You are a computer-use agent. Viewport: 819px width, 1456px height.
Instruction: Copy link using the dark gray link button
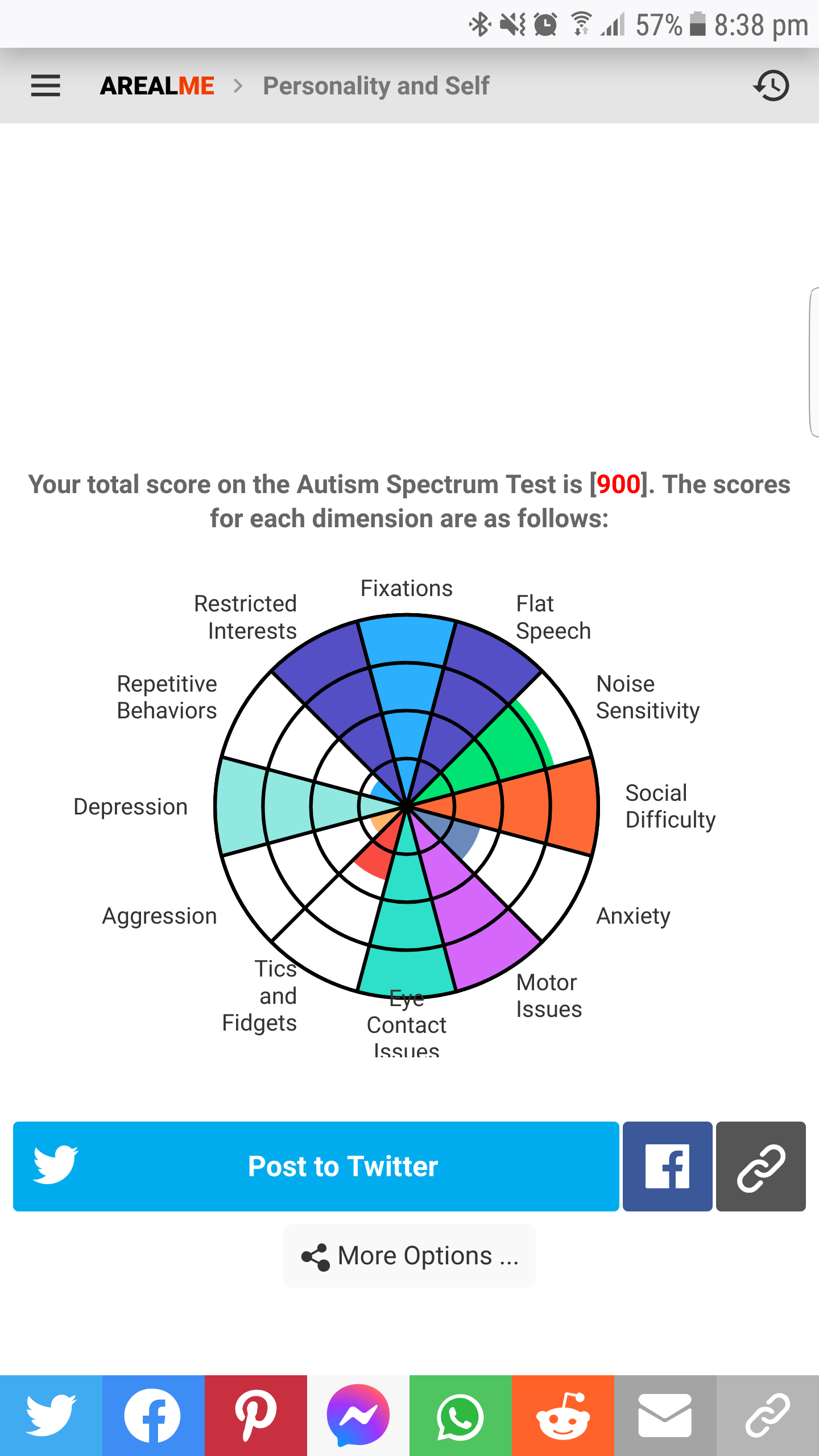(x=761, y=1167)
